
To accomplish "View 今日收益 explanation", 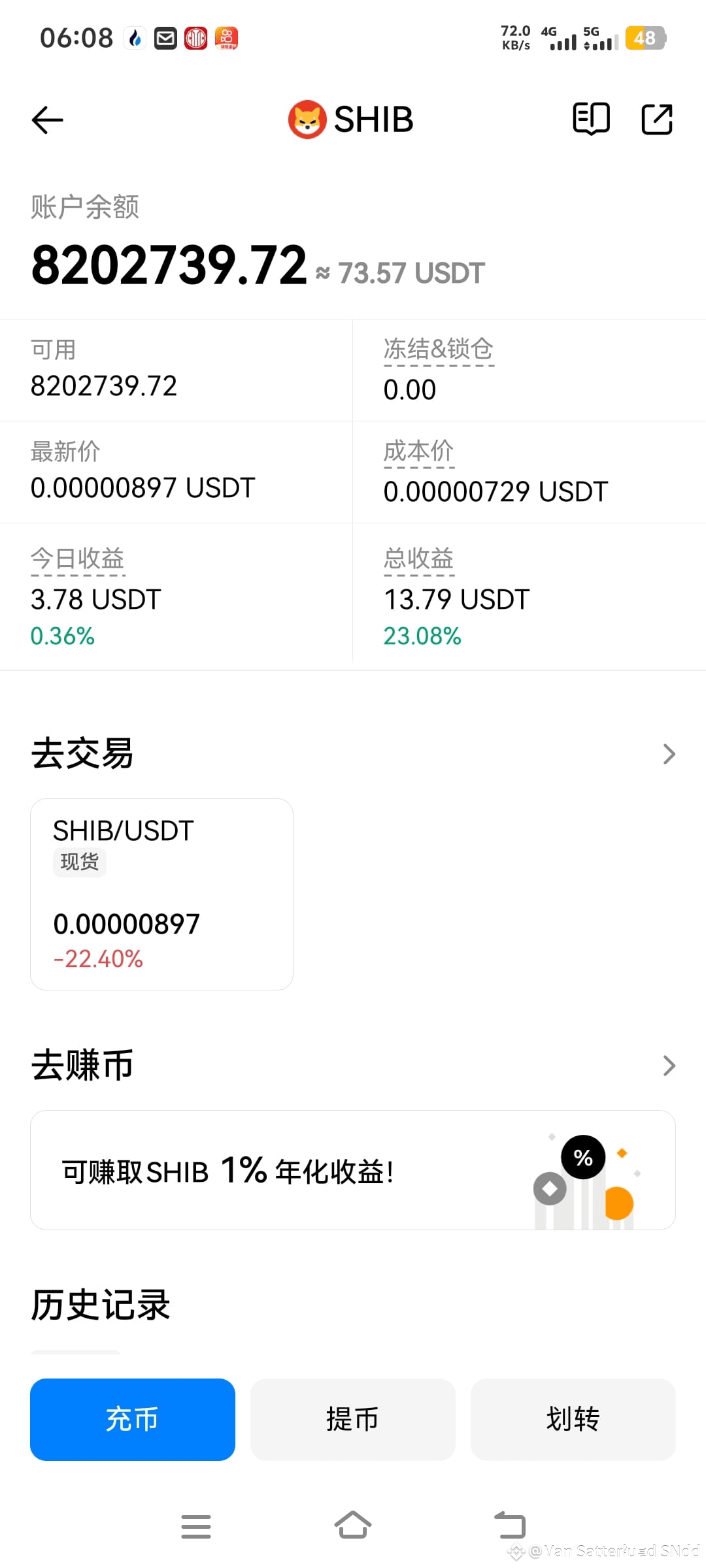I will point(78,559).
